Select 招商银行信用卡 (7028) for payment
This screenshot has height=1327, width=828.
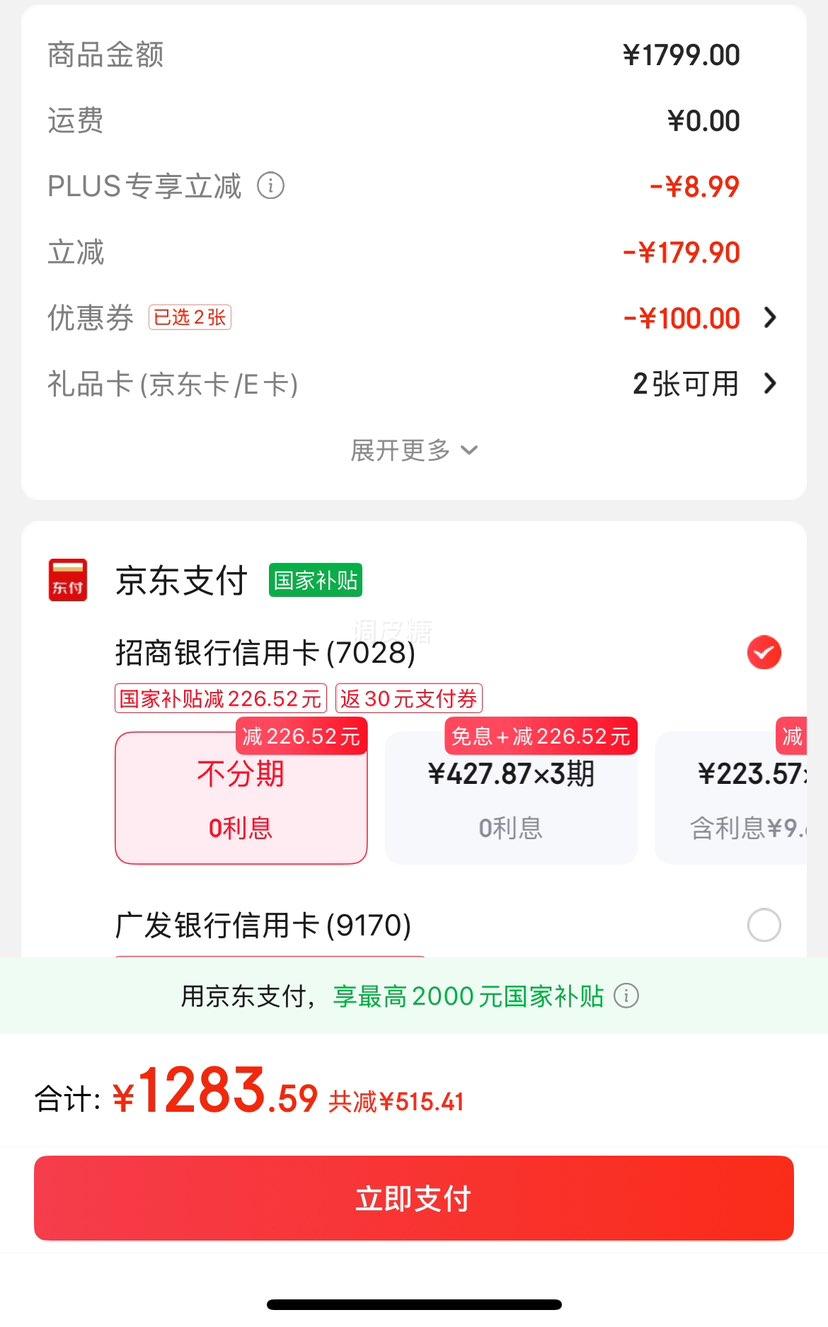click(x=764, y=653)
